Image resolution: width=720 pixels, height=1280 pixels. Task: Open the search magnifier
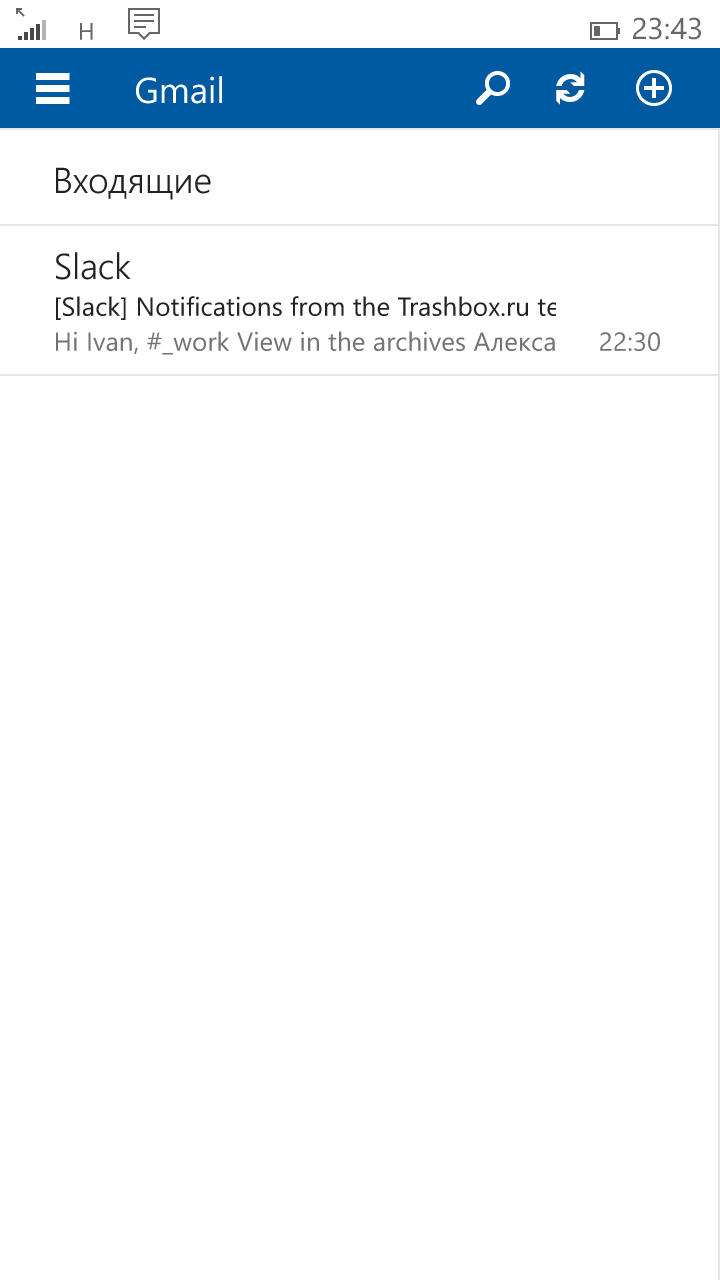(x=491, y=89)
